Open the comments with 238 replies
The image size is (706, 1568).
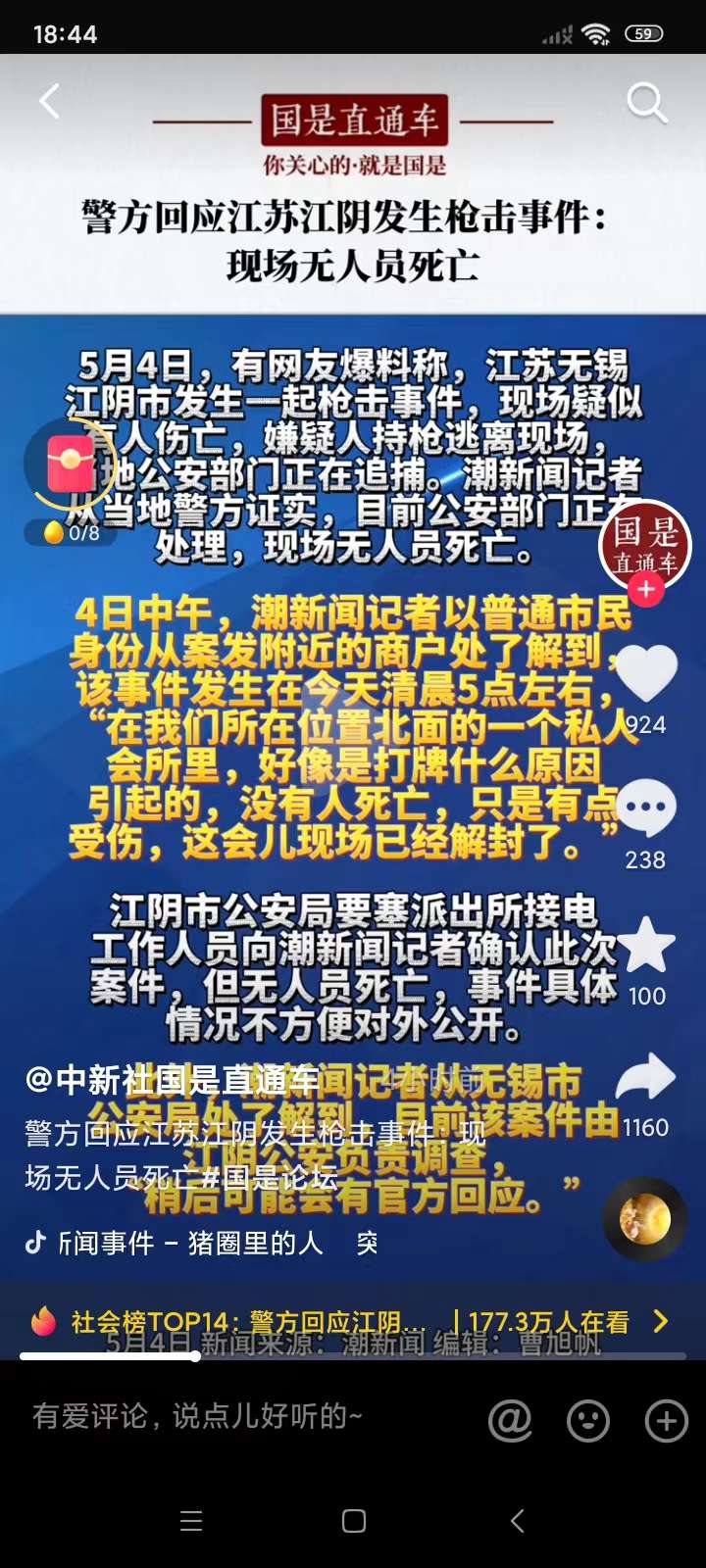[645, 808]
